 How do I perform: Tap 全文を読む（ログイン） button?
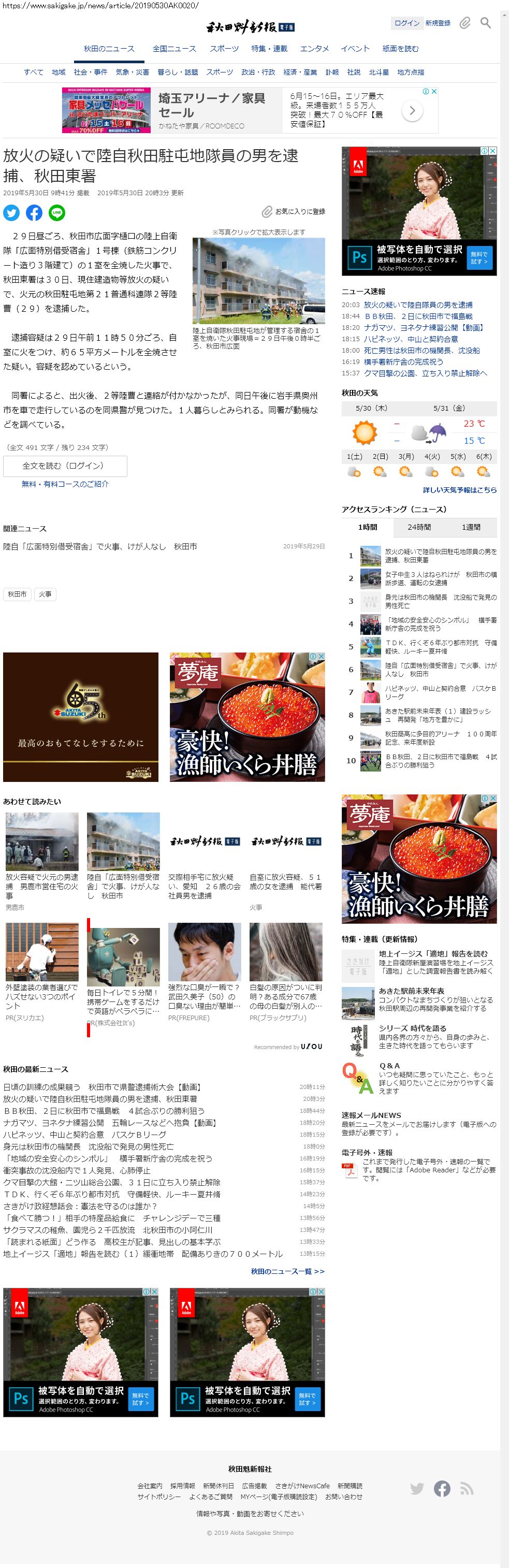65,466
